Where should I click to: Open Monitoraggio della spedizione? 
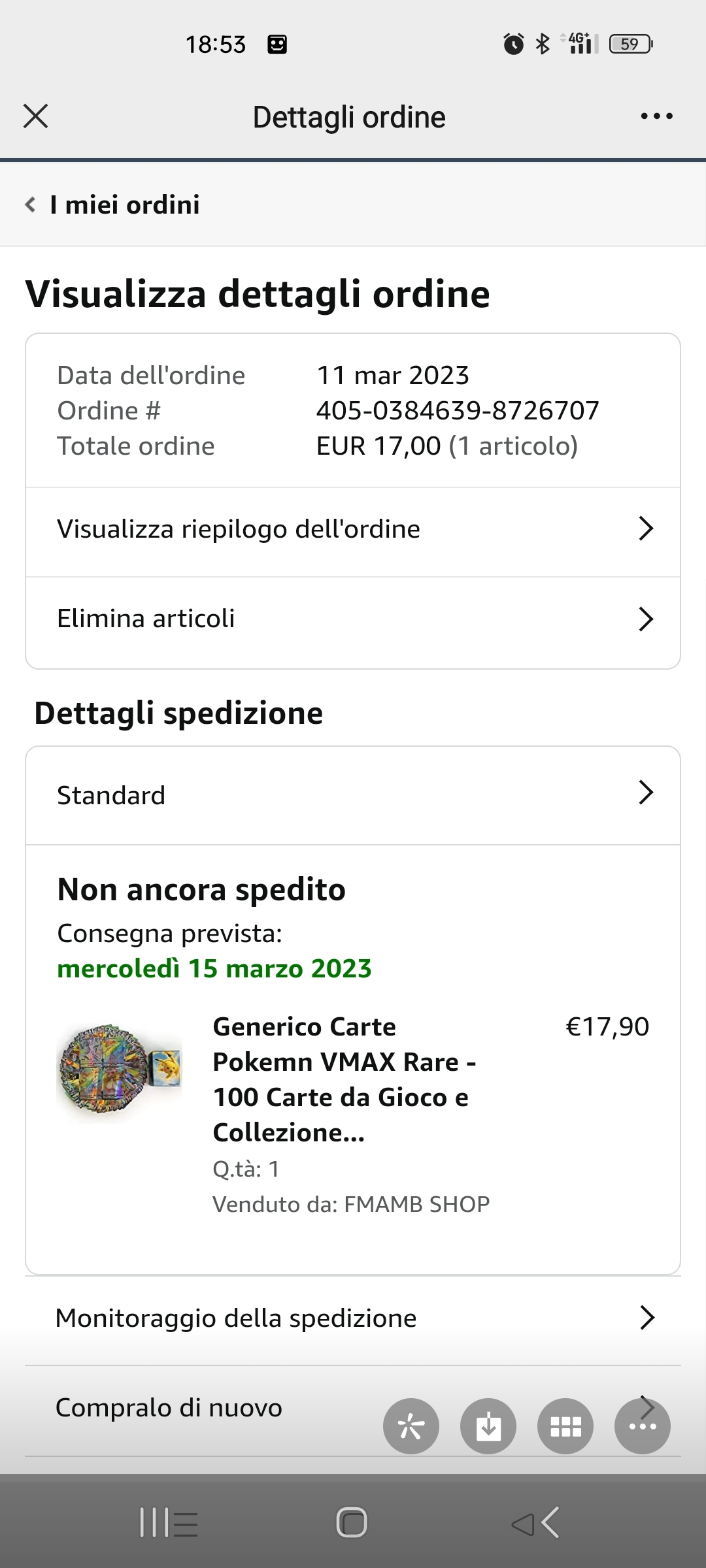pyautogui.click(x=353, y=1318)
